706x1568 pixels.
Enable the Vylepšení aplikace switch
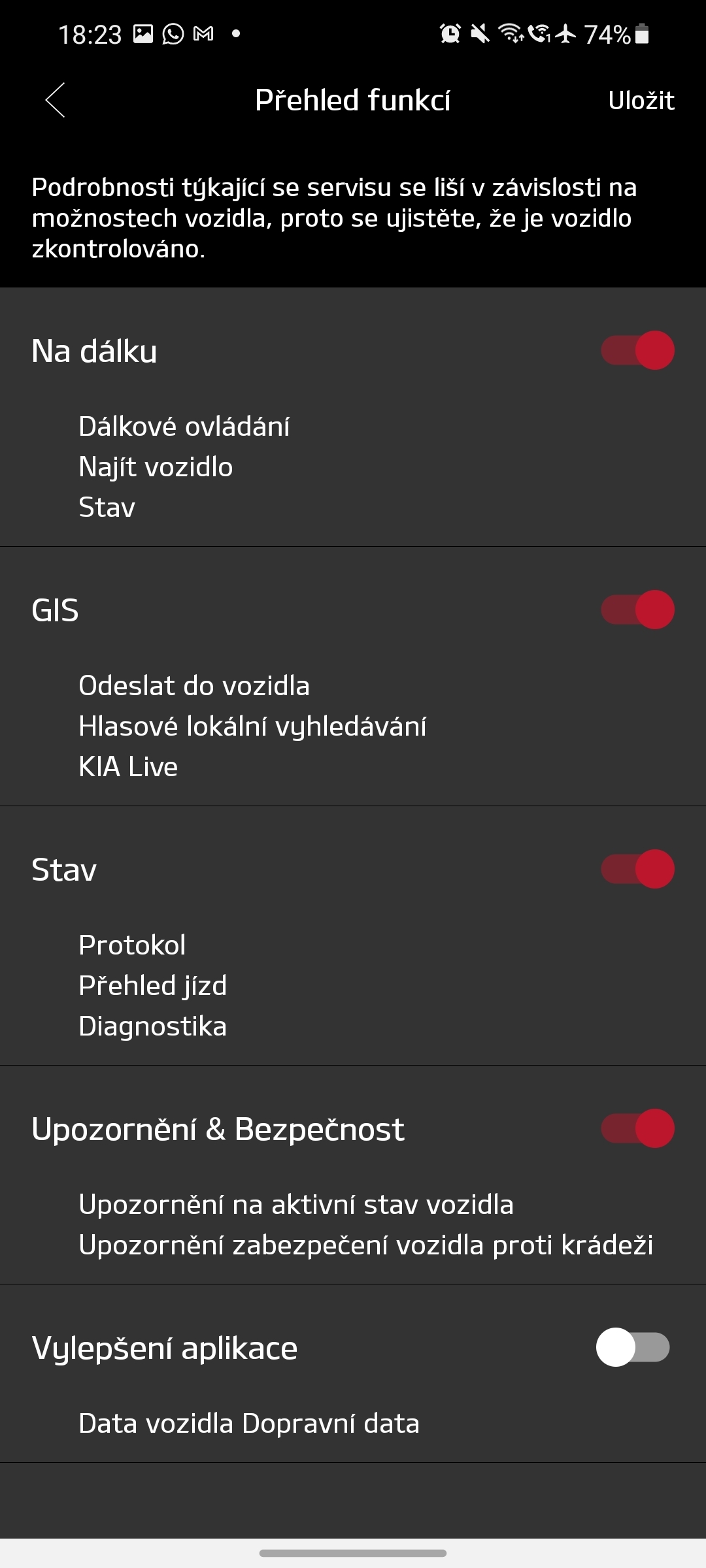point(635,1348)
